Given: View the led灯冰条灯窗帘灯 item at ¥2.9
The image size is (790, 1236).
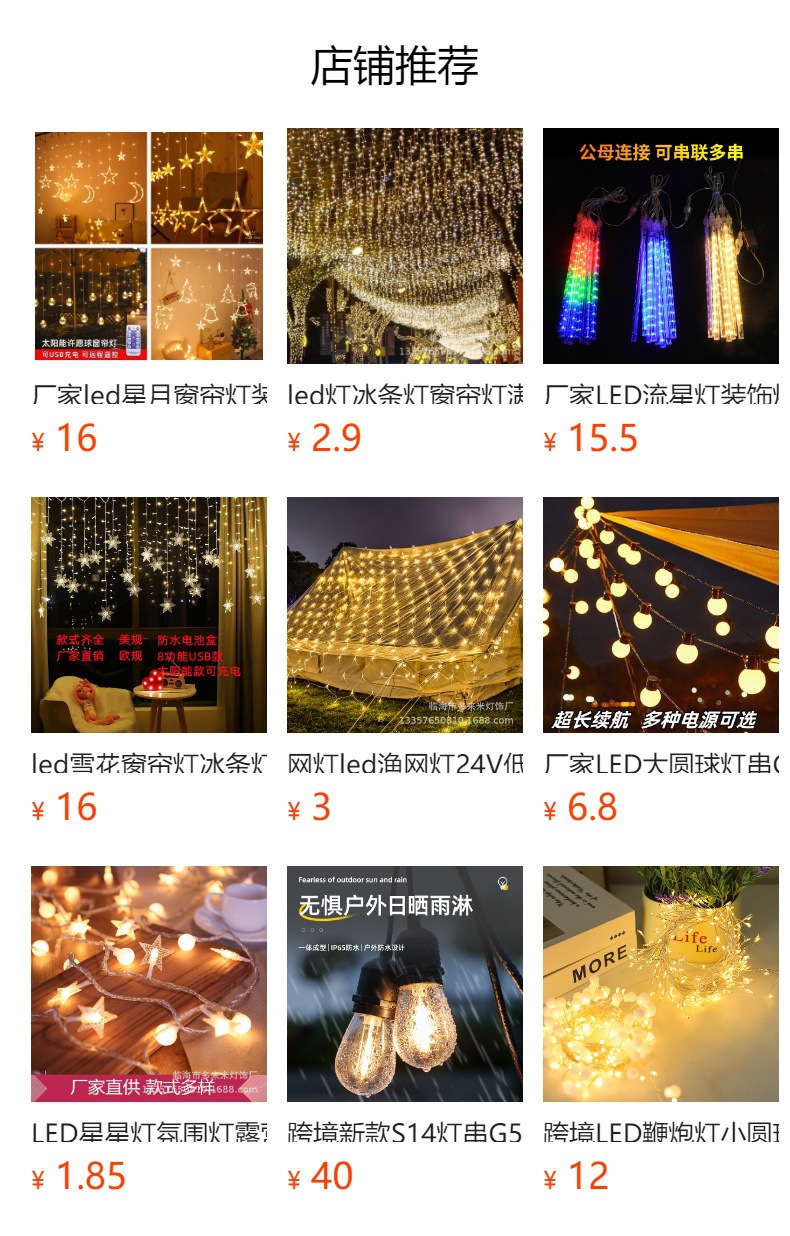Looking at the screenshot, I should (405, 292).
